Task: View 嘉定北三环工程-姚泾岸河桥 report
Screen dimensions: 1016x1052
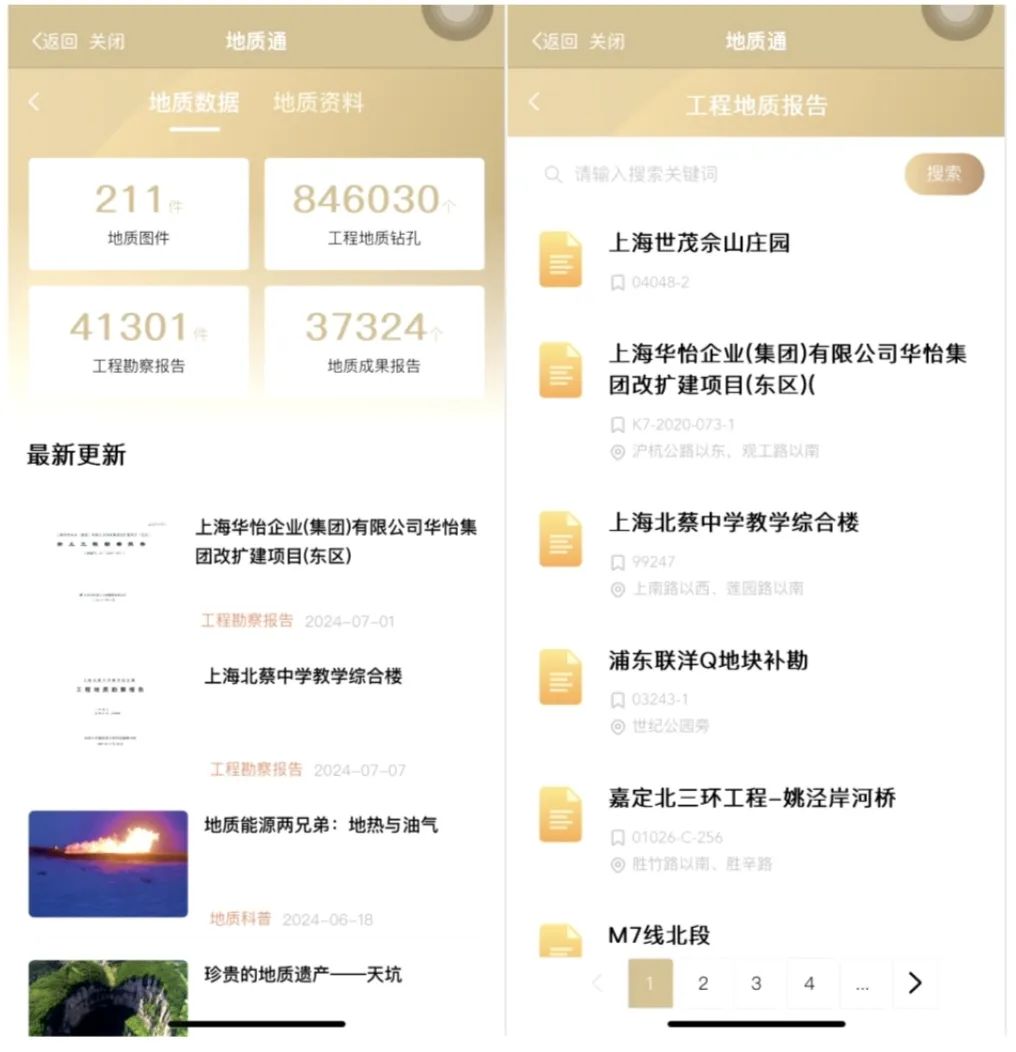Action: (x=752, y=798)
